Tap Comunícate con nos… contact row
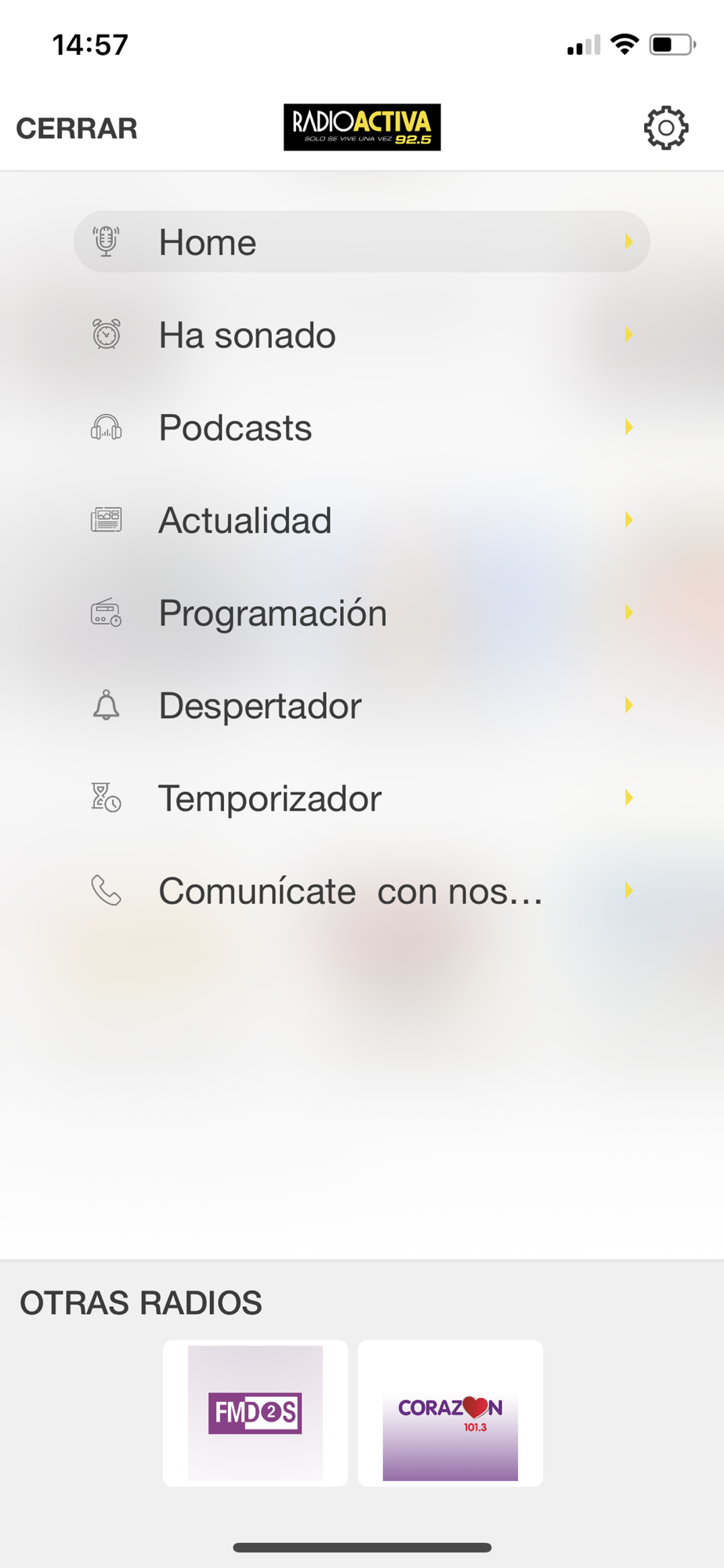The height and width of the screenshot is (1568, 724). pyautogui.click(x=362, y=891)
